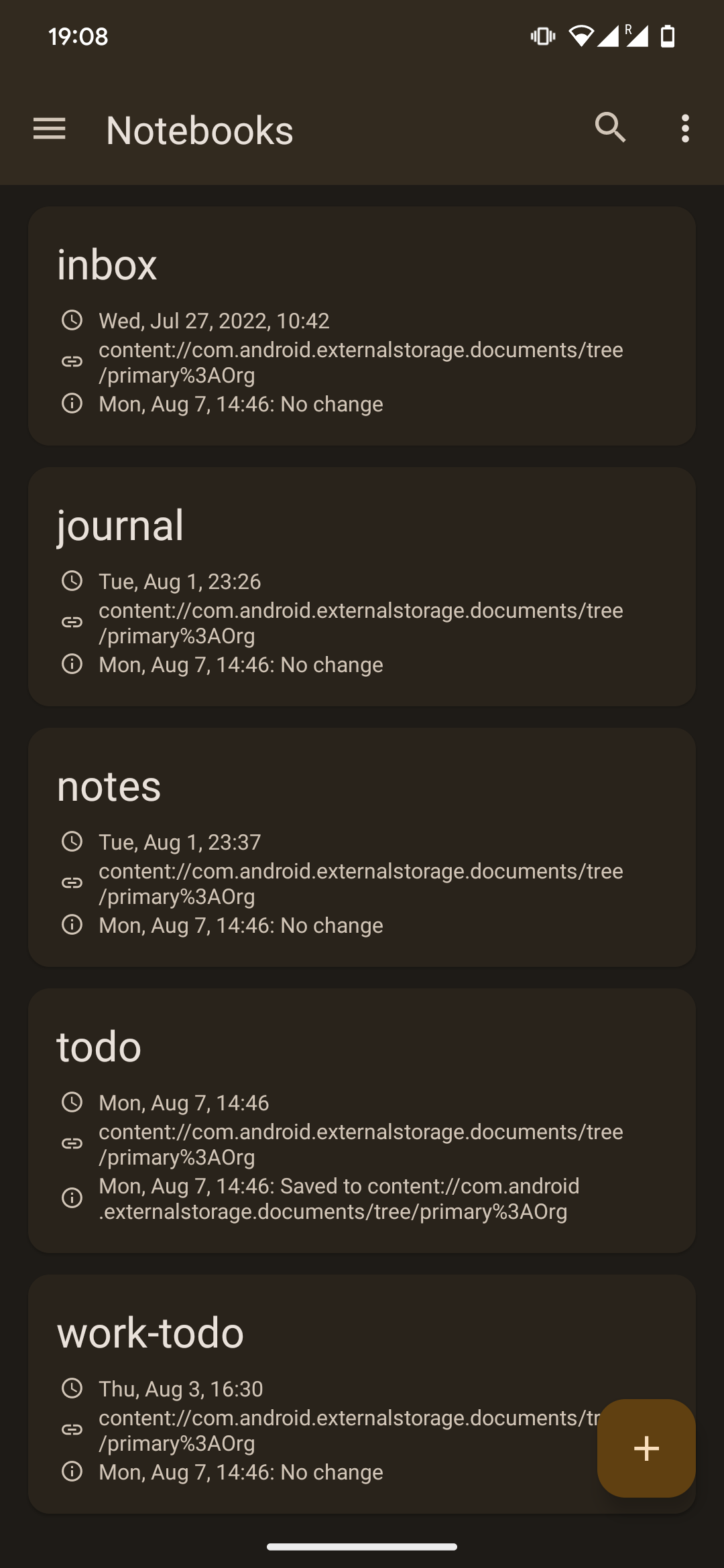The height and width of the screenshot is (1568, 724).
Task: Tap the new notebook plus button
Action: click(x=646, y=1449)
